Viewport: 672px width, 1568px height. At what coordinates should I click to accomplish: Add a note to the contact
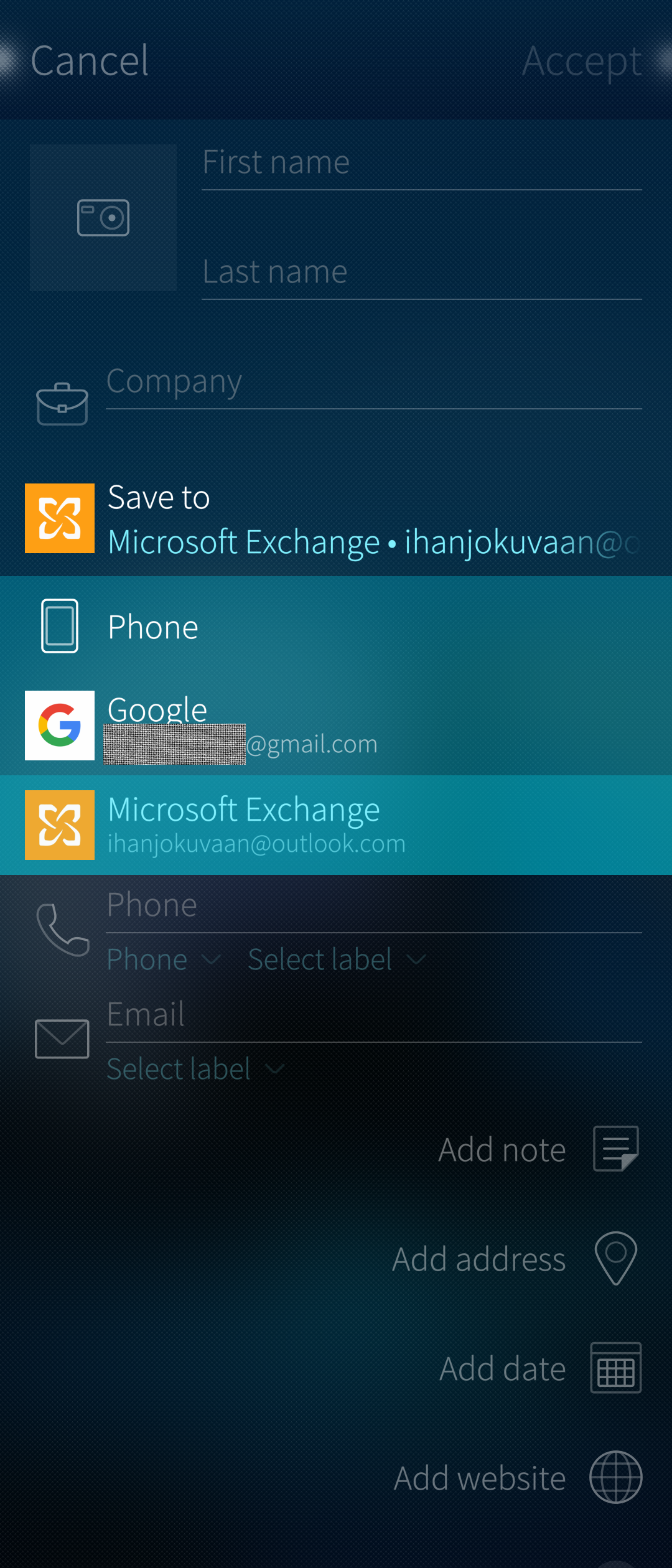click(539, 1149)
